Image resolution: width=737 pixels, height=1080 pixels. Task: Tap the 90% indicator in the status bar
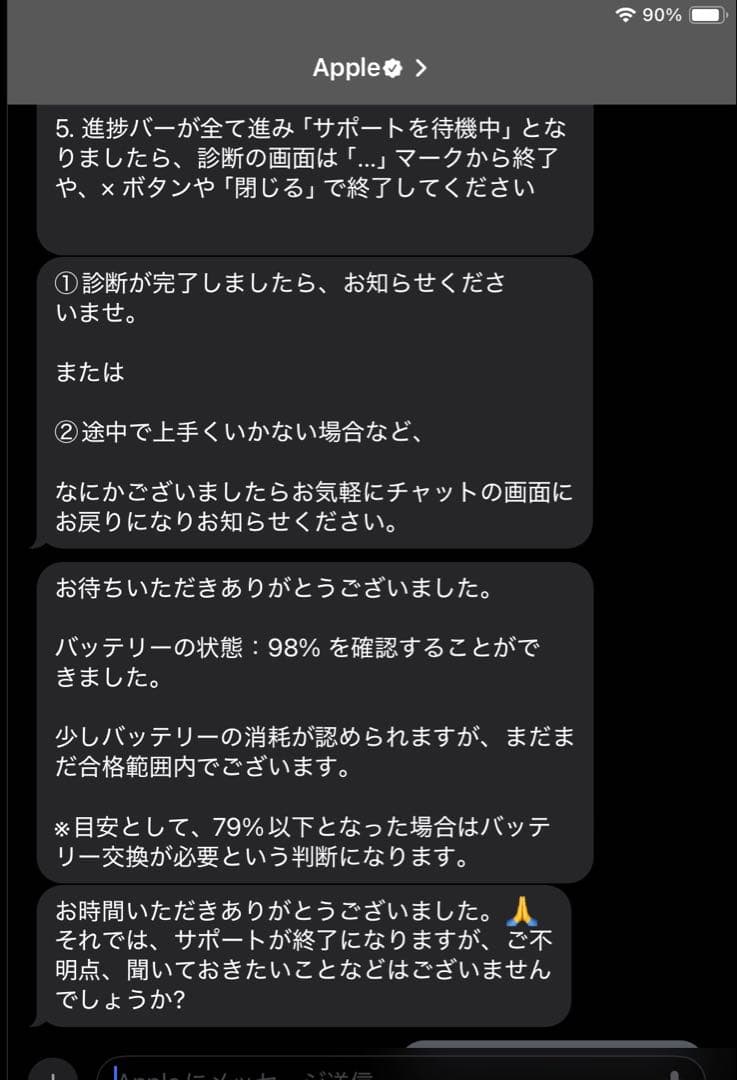(661, 15)
